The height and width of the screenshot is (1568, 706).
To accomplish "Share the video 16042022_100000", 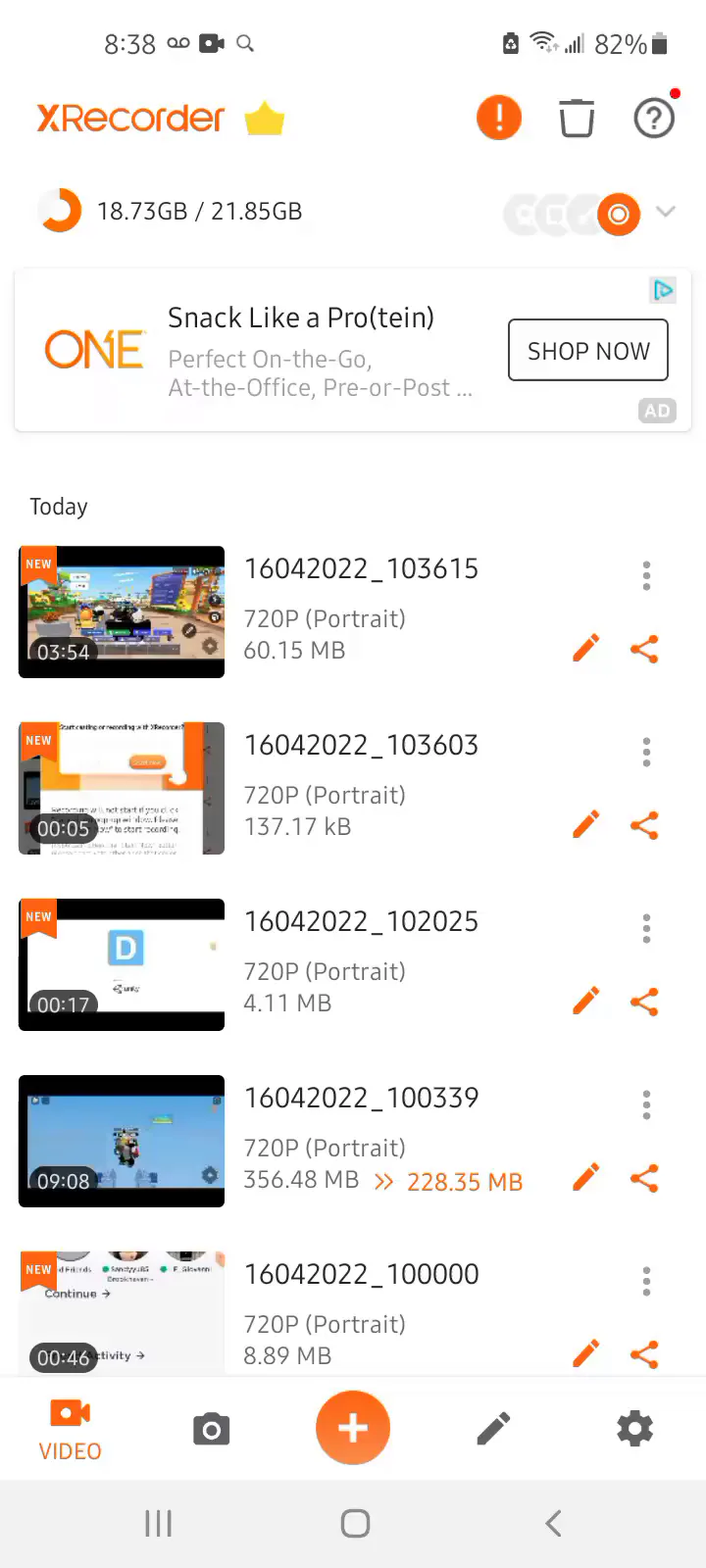I will 644,1354.
